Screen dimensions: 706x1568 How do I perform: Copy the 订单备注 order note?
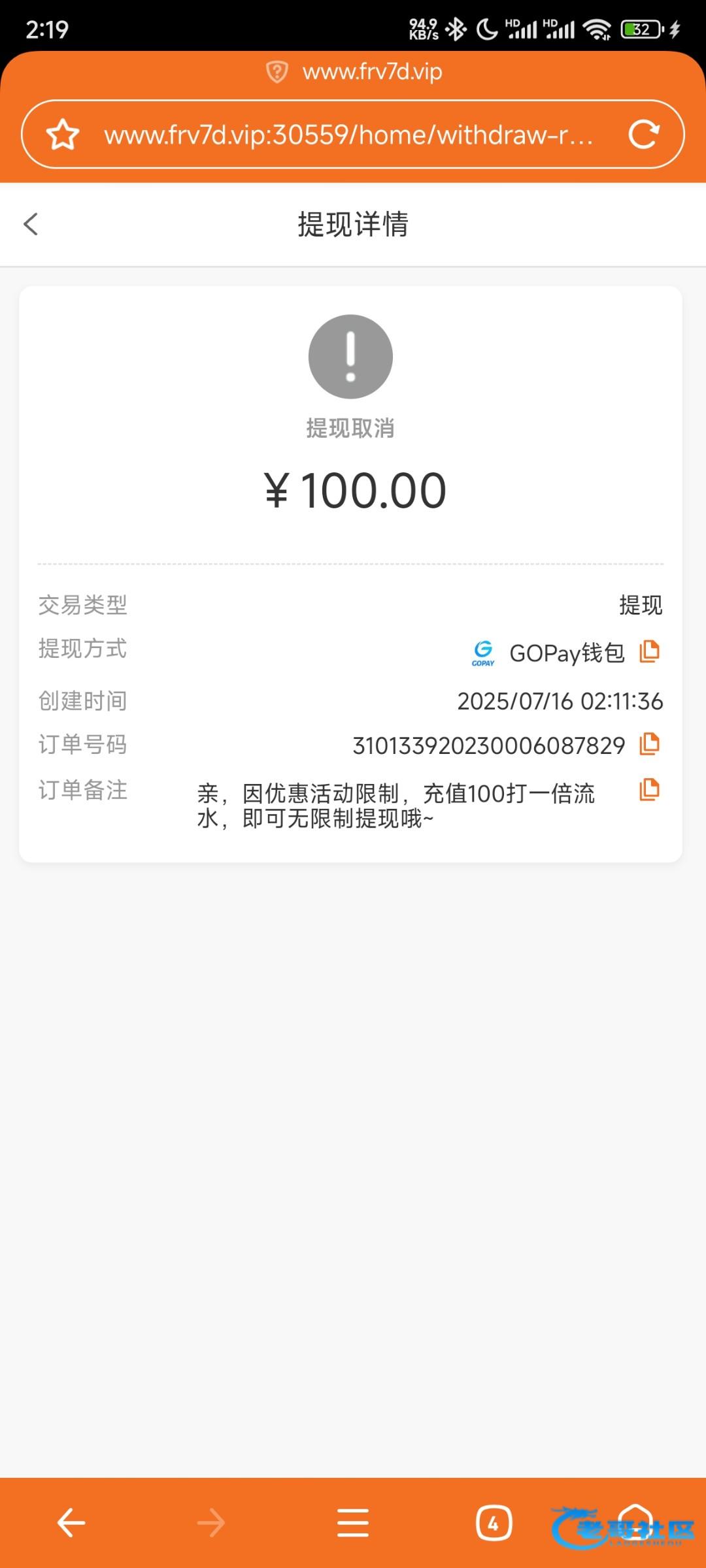(x=649, y=790)
